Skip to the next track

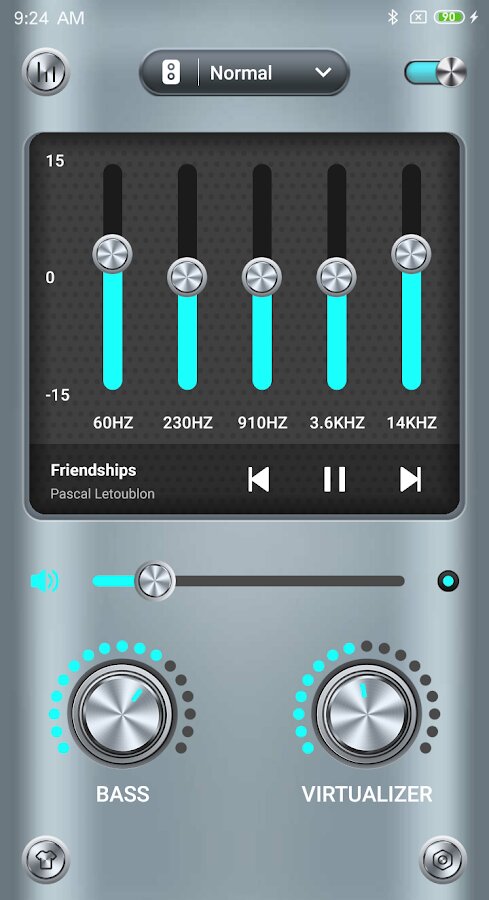[410, 479]
